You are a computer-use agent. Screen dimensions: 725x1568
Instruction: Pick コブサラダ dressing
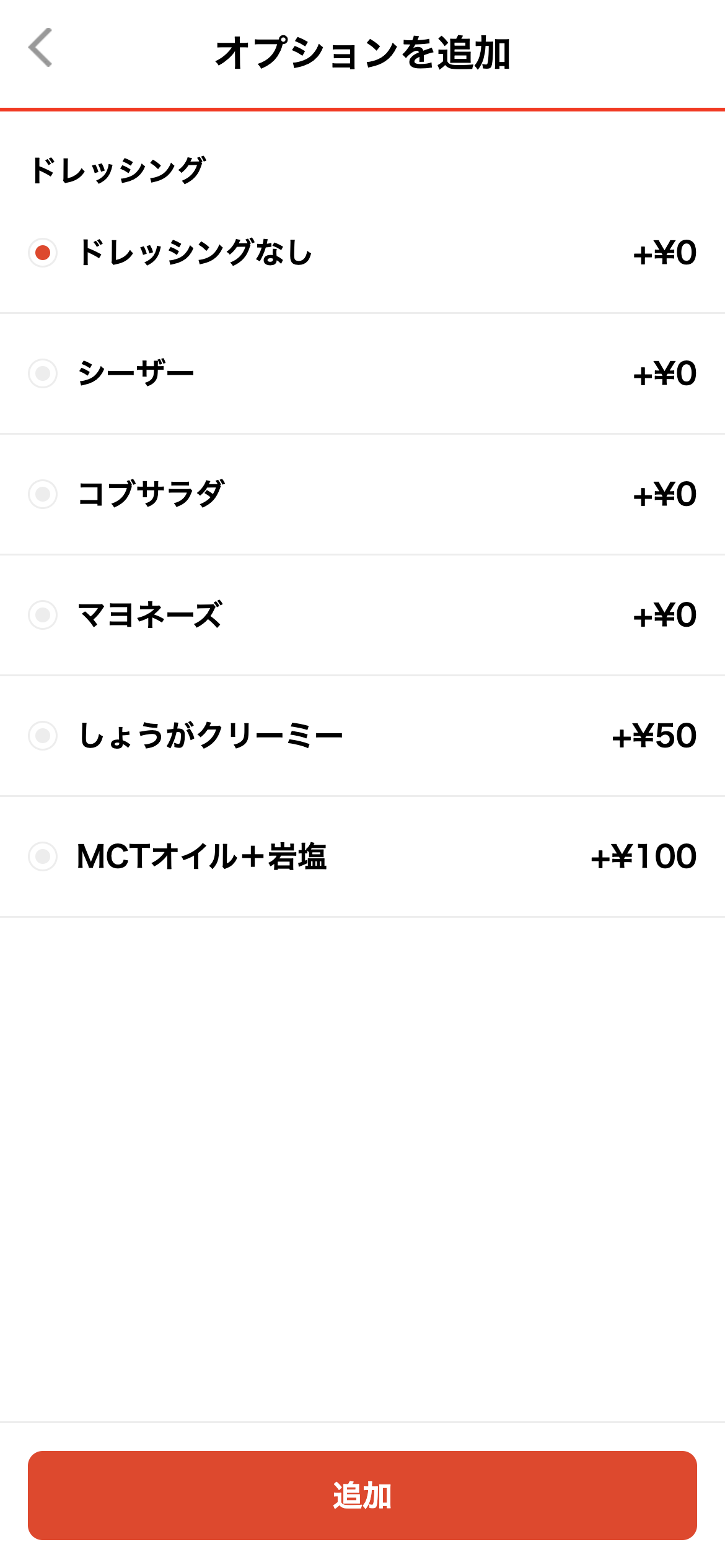click(x=43, y=494)
